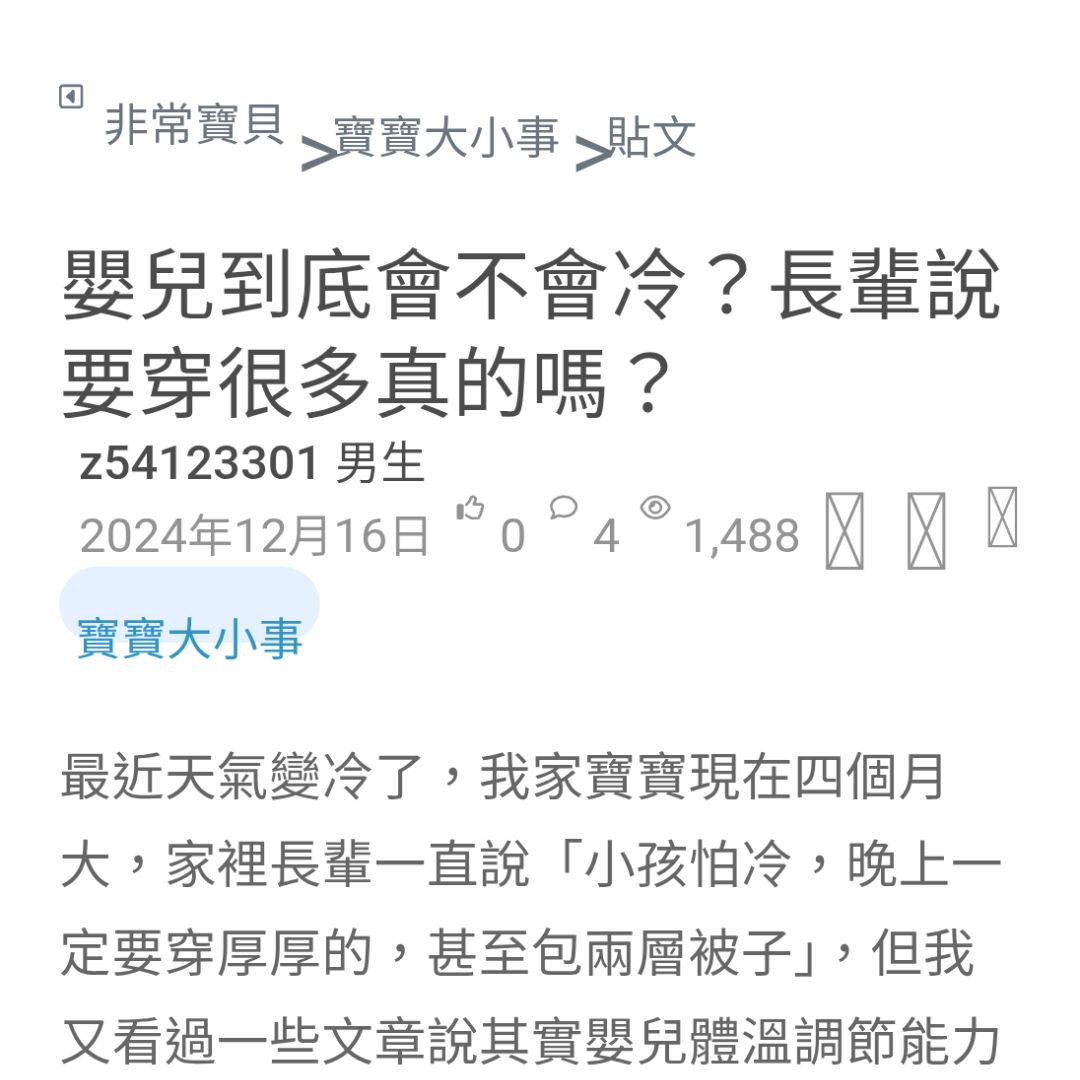Like this post with the thumbs-up icon
The image size is (1080, 1080).
(x=470, y=510)
